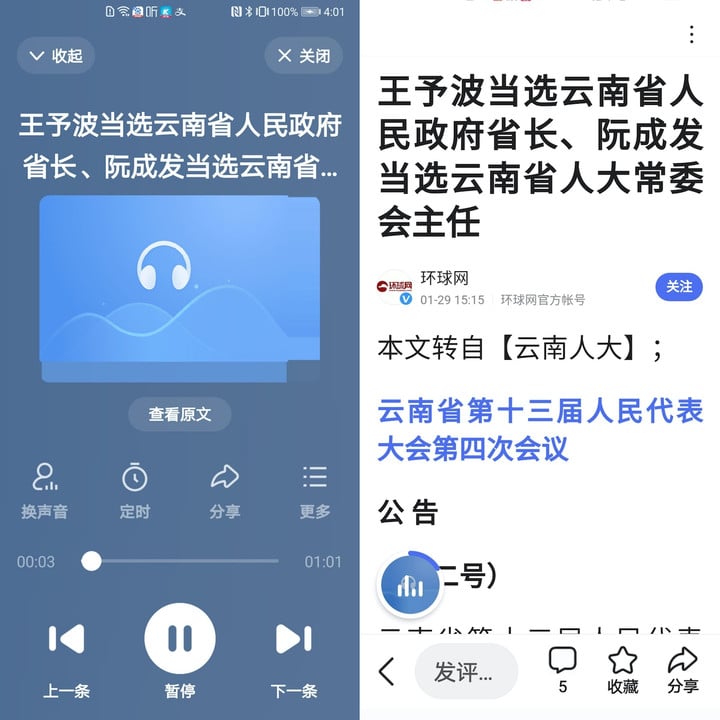
Task: View the 5 comments
Action: coord(563,668)
